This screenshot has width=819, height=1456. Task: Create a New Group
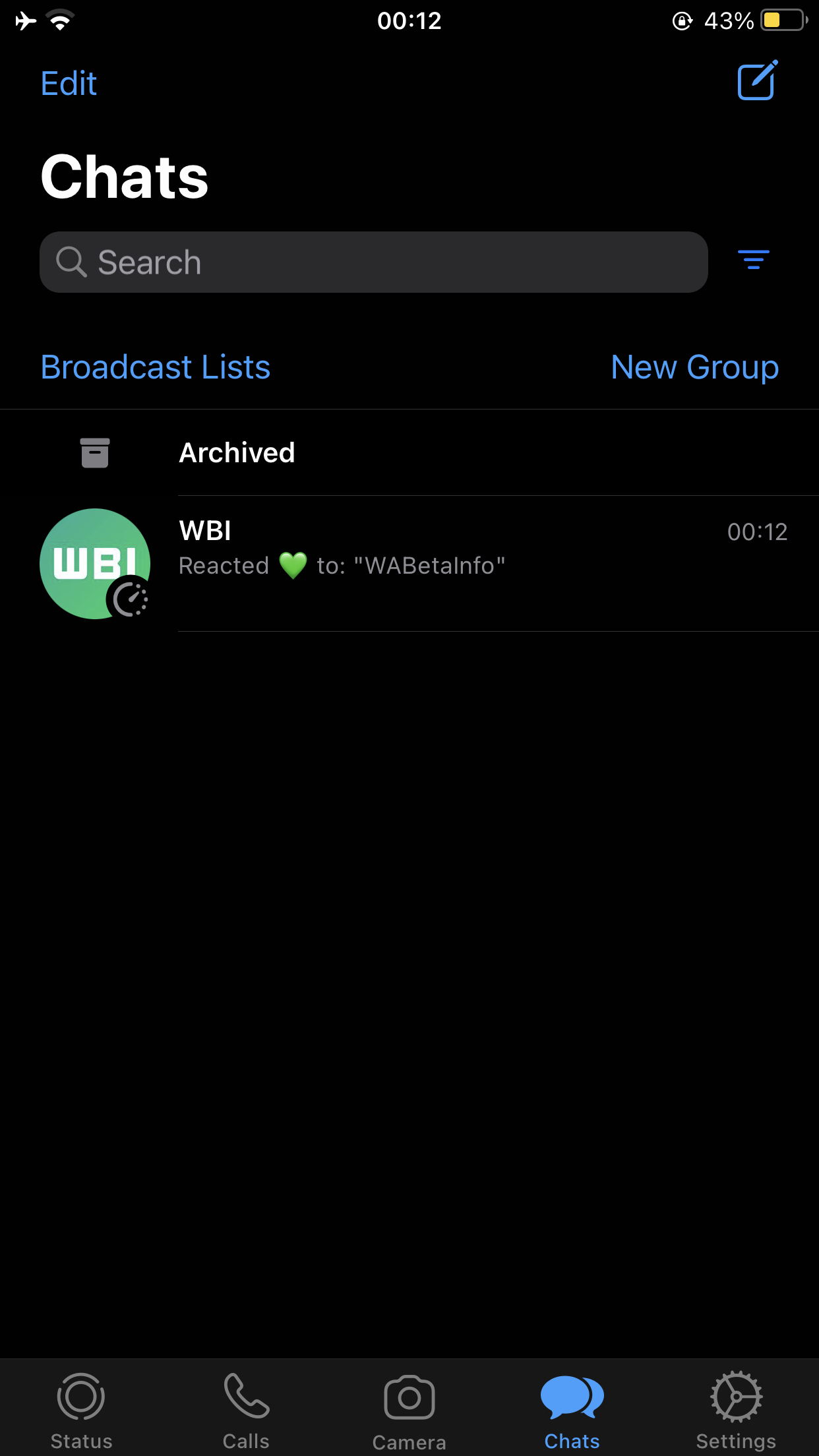pos(694,367)
